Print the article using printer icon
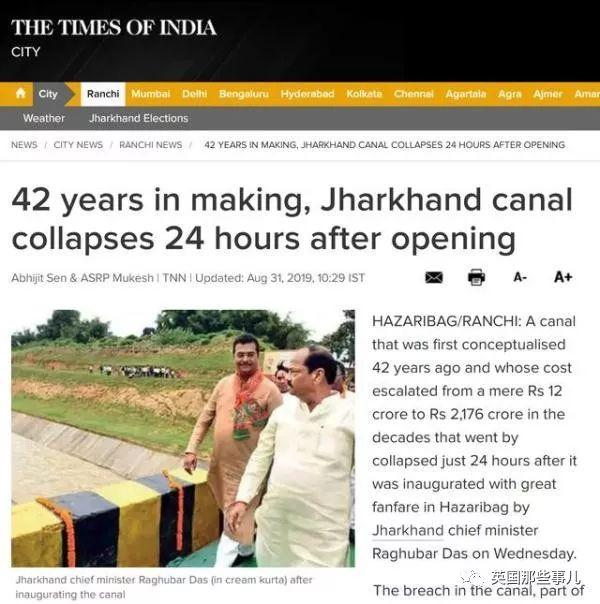600x604 pixels. (x=476, y=277)
